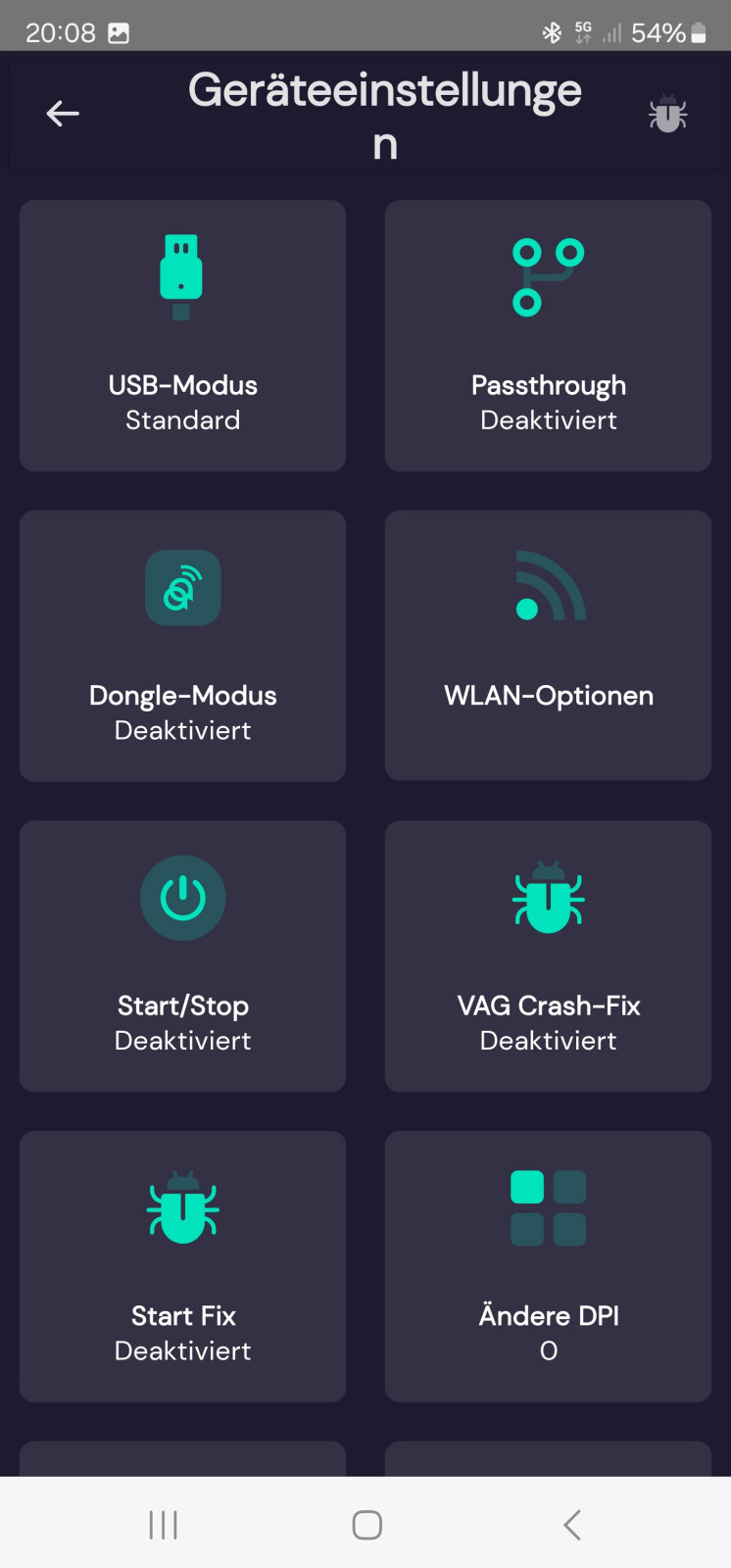Enable the Passthrough setting

click(547, 336)
